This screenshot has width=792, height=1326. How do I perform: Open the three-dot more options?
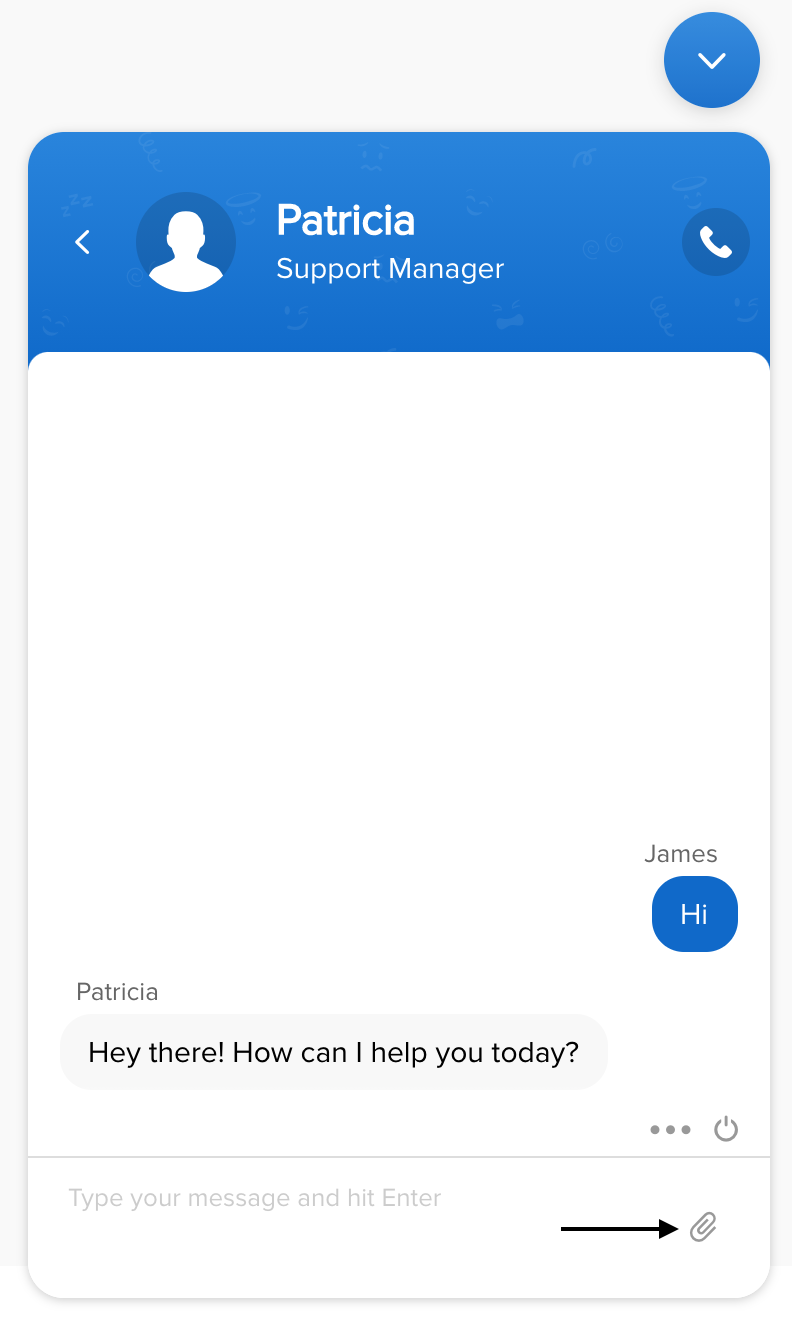[x=670, y=1130]
